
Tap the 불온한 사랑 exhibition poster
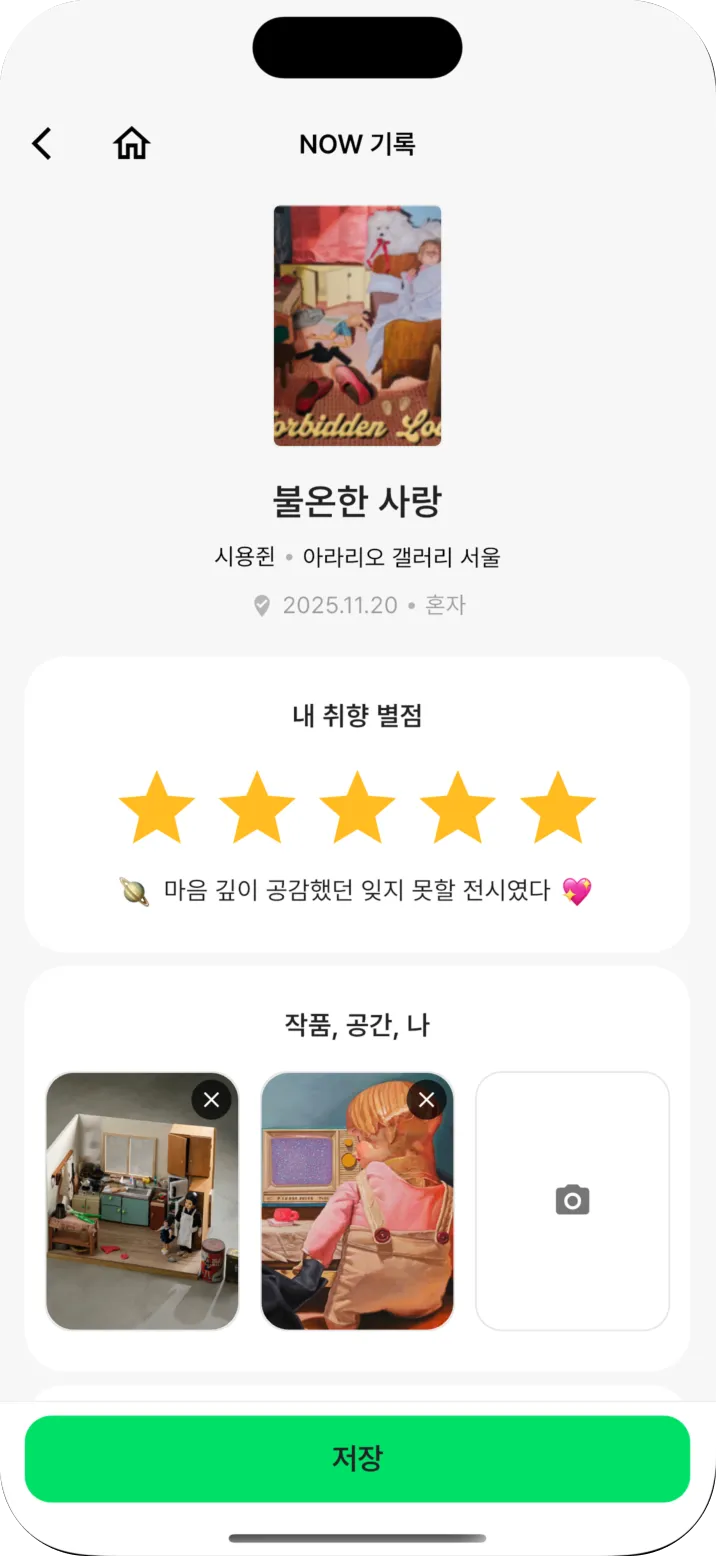[x=357, y=325]
